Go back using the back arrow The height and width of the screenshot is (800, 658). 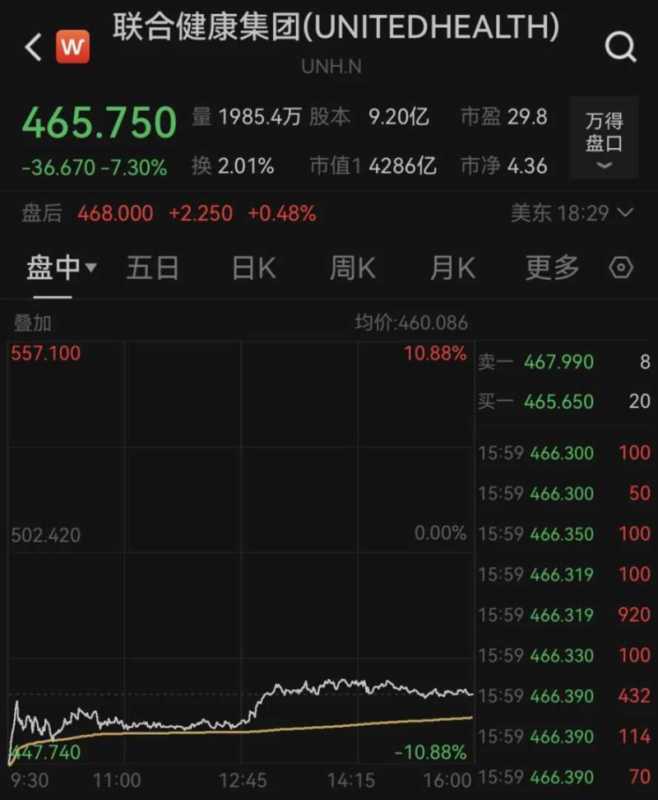pos(32,46)
